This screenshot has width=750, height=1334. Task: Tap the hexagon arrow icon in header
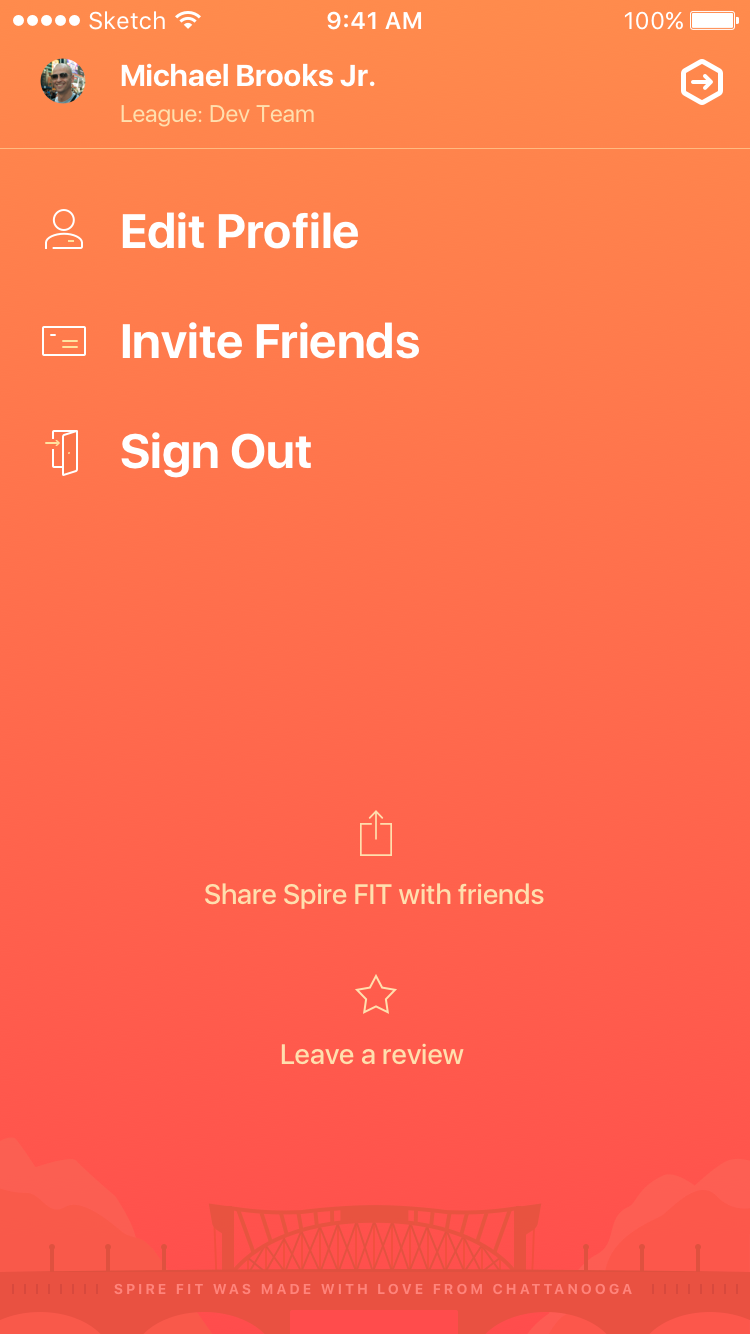coord(702,83)
